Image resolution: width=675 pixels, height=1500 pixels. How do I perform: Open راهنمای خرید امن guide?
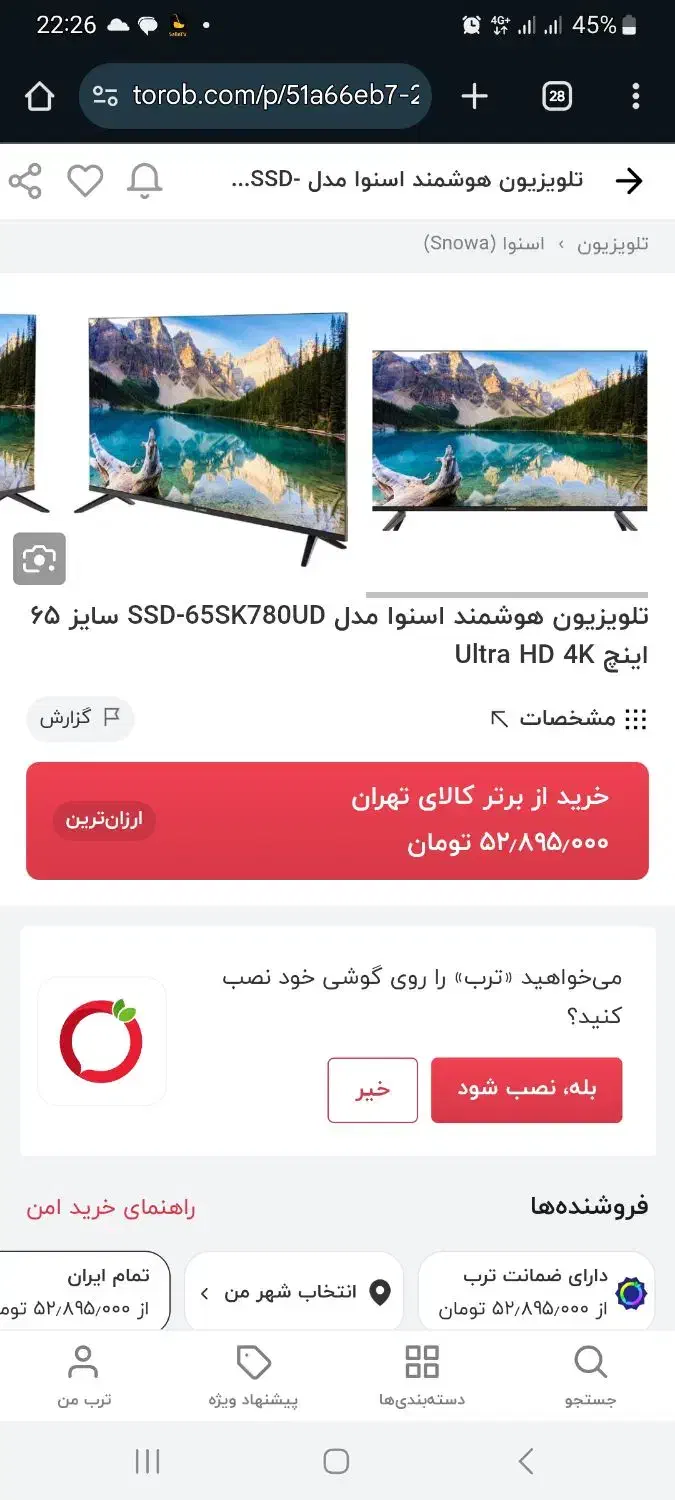111,1207
